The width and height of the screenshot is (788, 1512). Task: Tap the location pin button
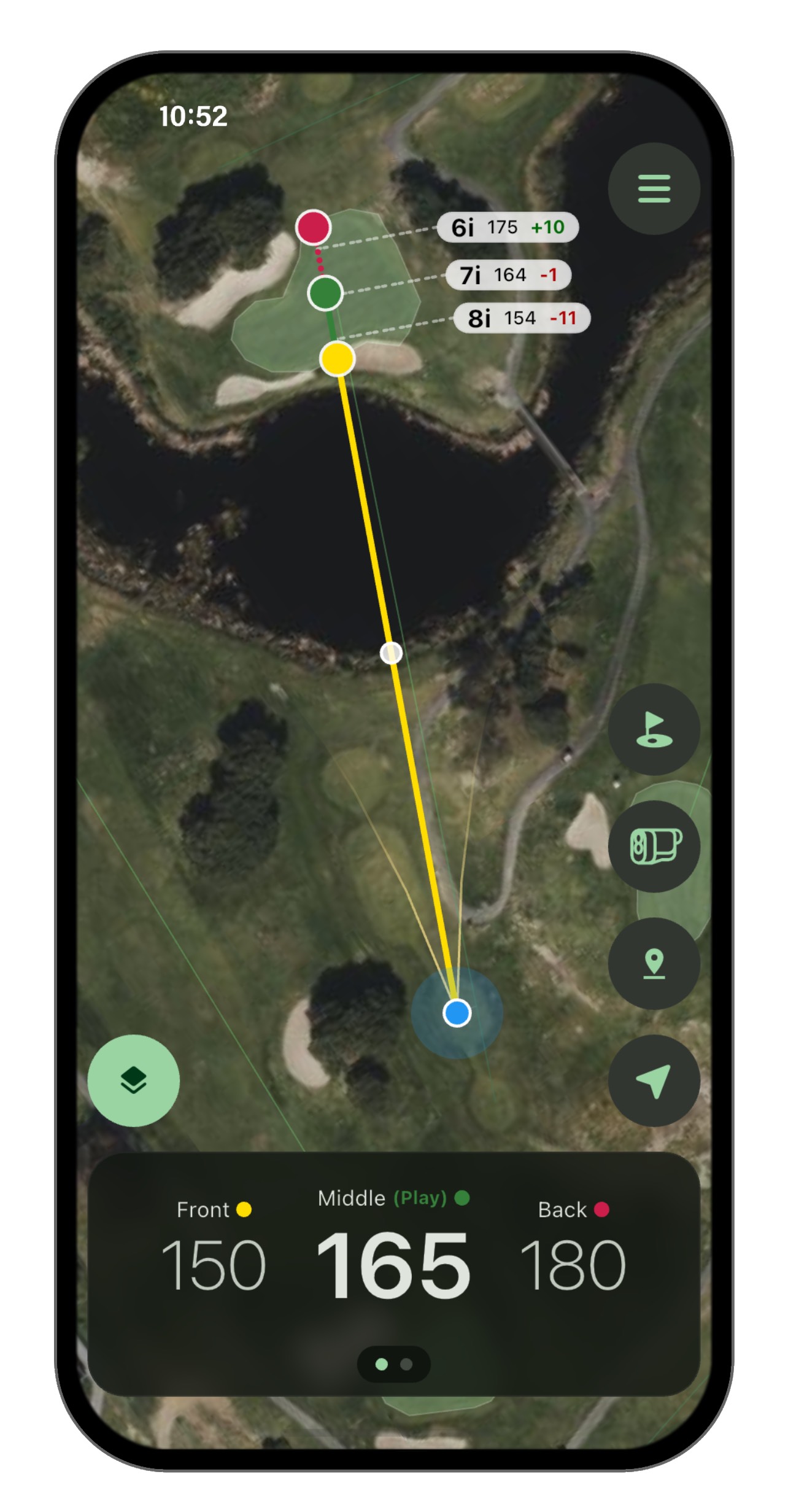(x=654, y=963)
